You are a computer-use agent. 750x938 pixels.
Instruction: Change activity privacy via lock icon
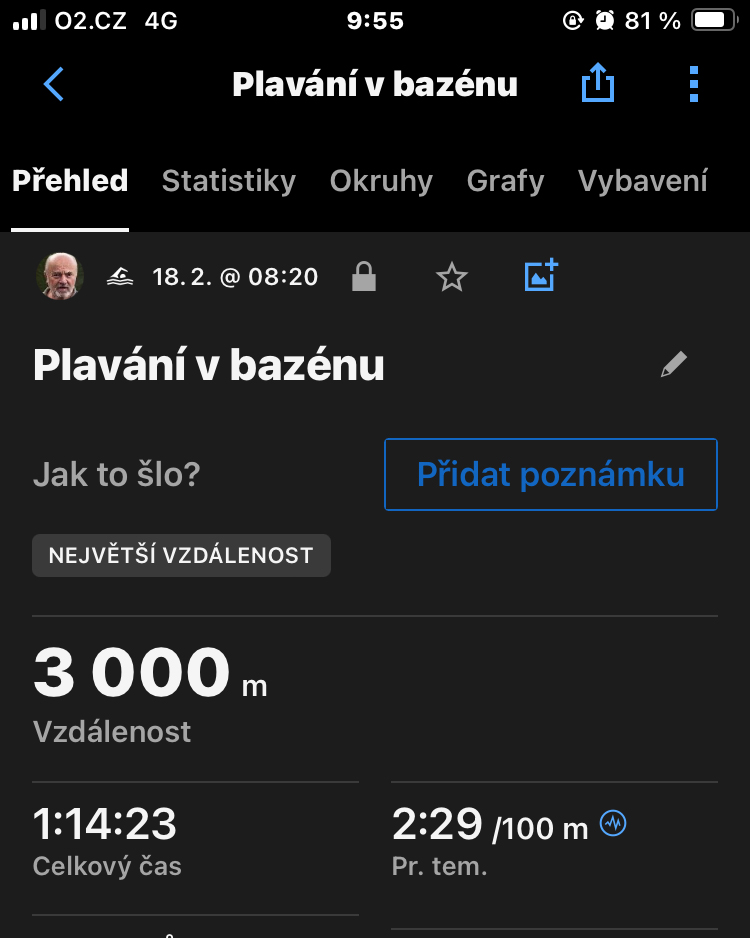click(364, 277)
